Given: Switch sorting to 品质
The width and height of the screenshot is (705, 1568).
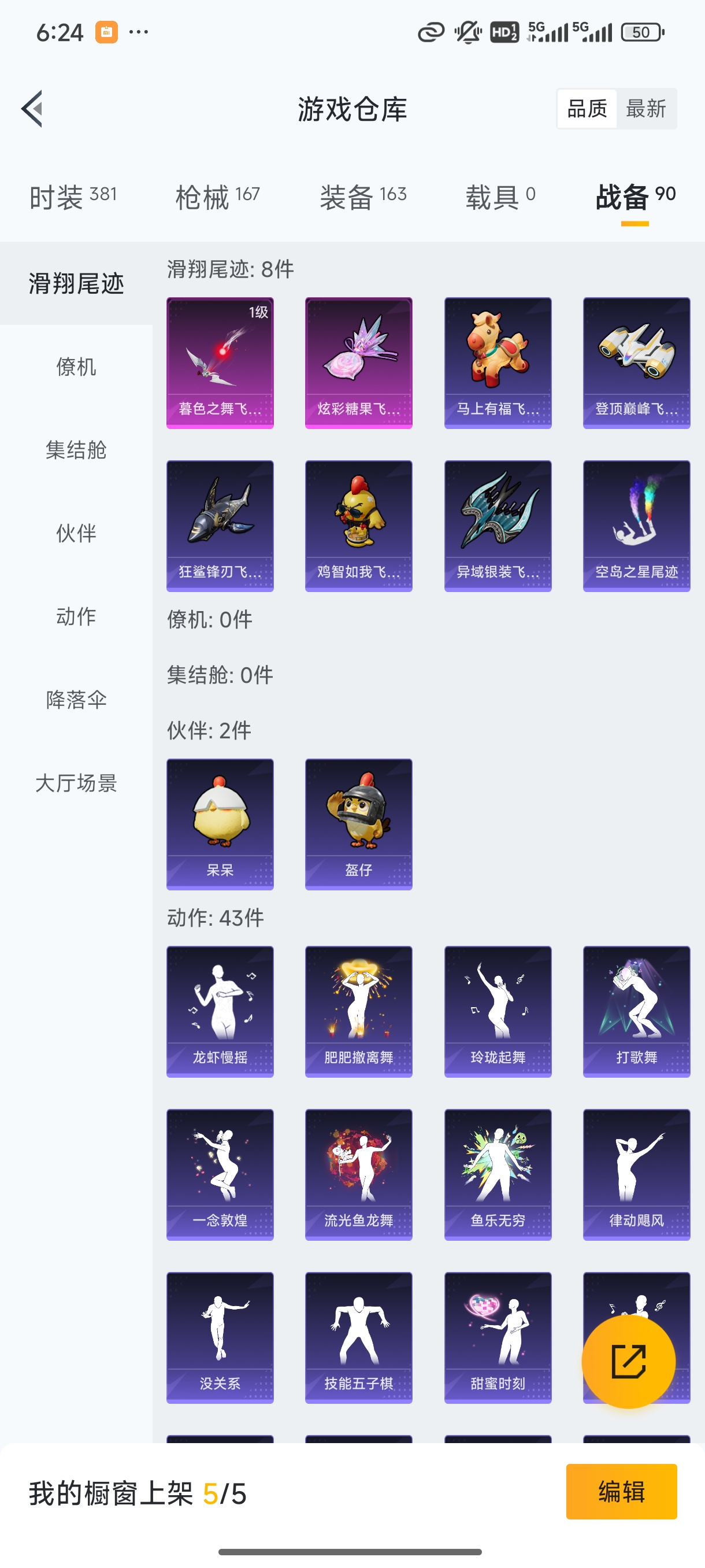Looking at the screenshot, I should (x=587, y=108).
